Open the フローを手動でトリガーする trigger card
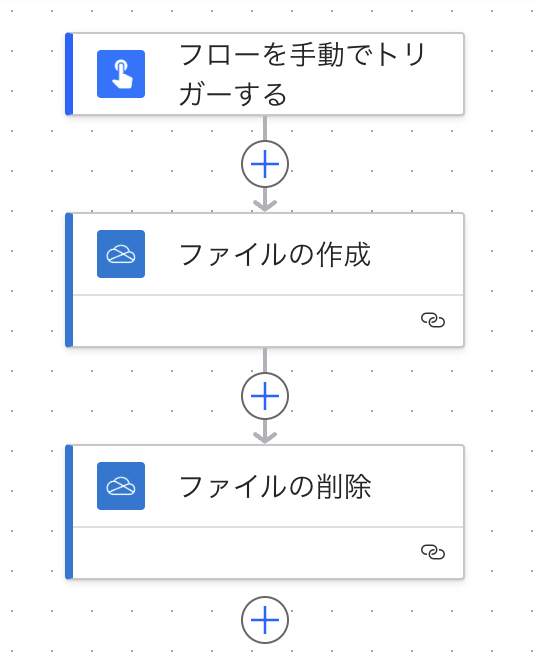The height and width of the screenshot is (654, 542). click(x=265, y=74)
